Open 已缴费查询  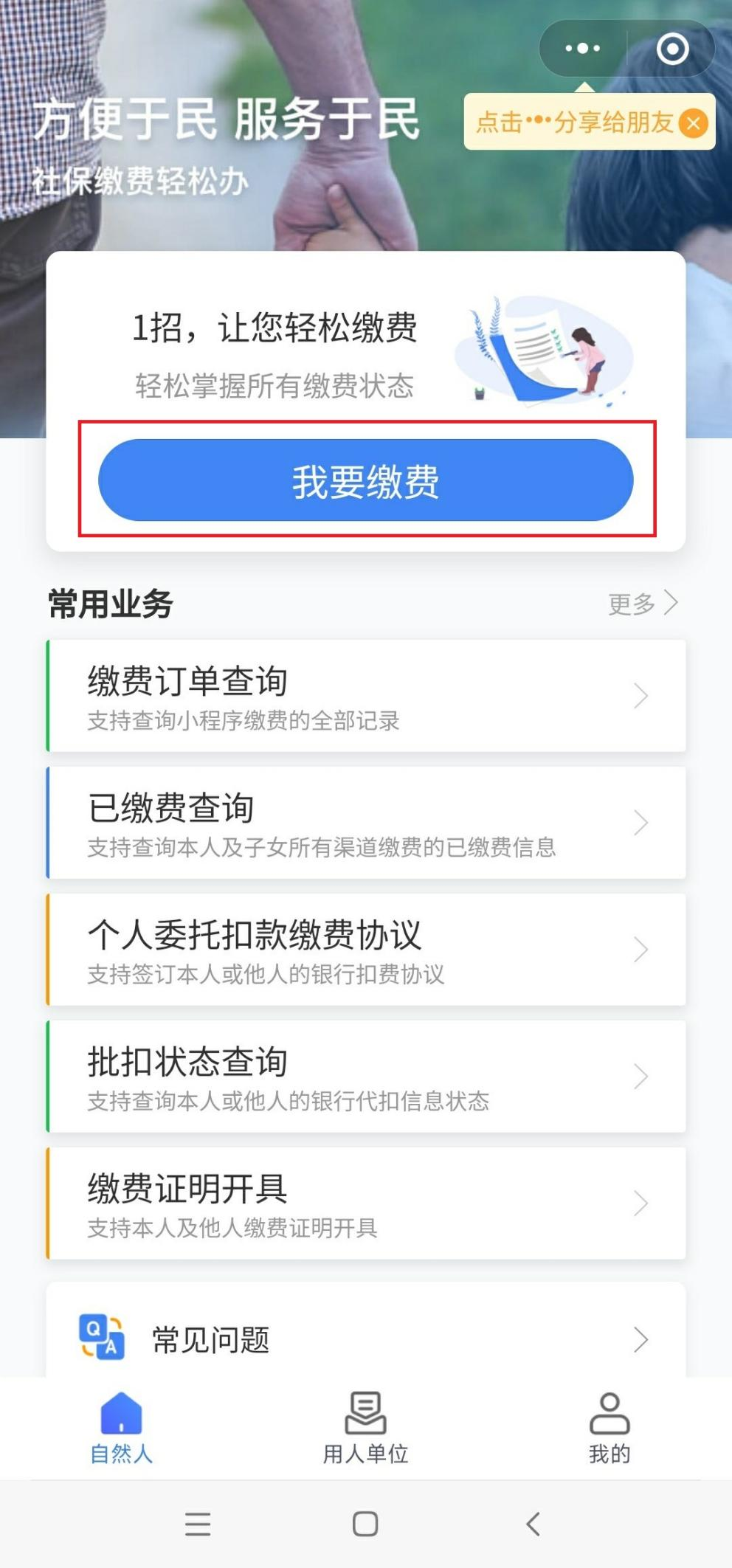pos(366,823)
